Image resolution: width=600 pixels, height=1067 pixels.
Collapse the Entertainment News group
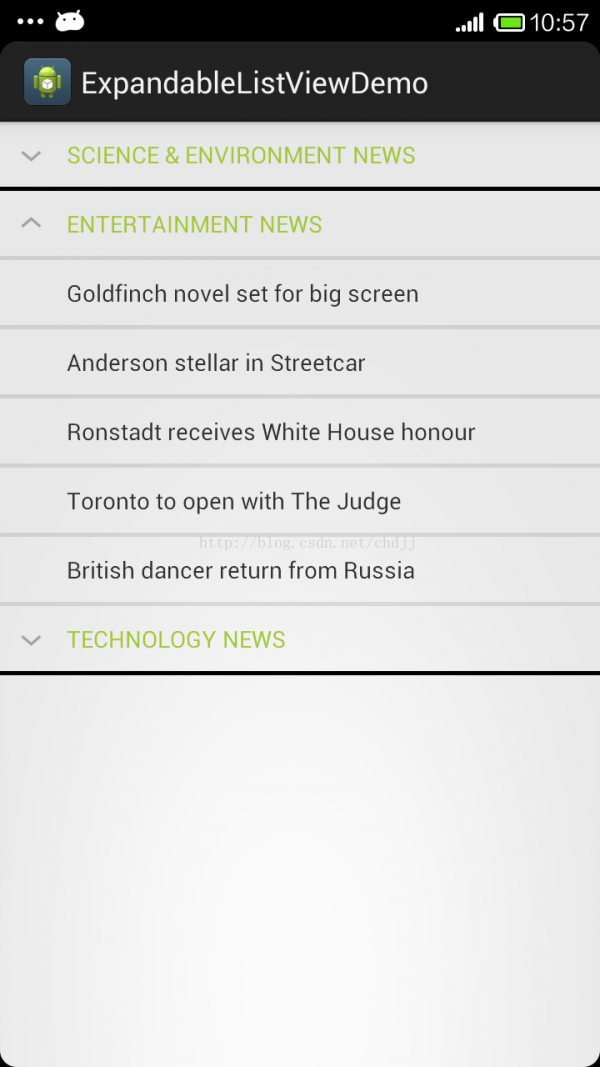[300, 225]
